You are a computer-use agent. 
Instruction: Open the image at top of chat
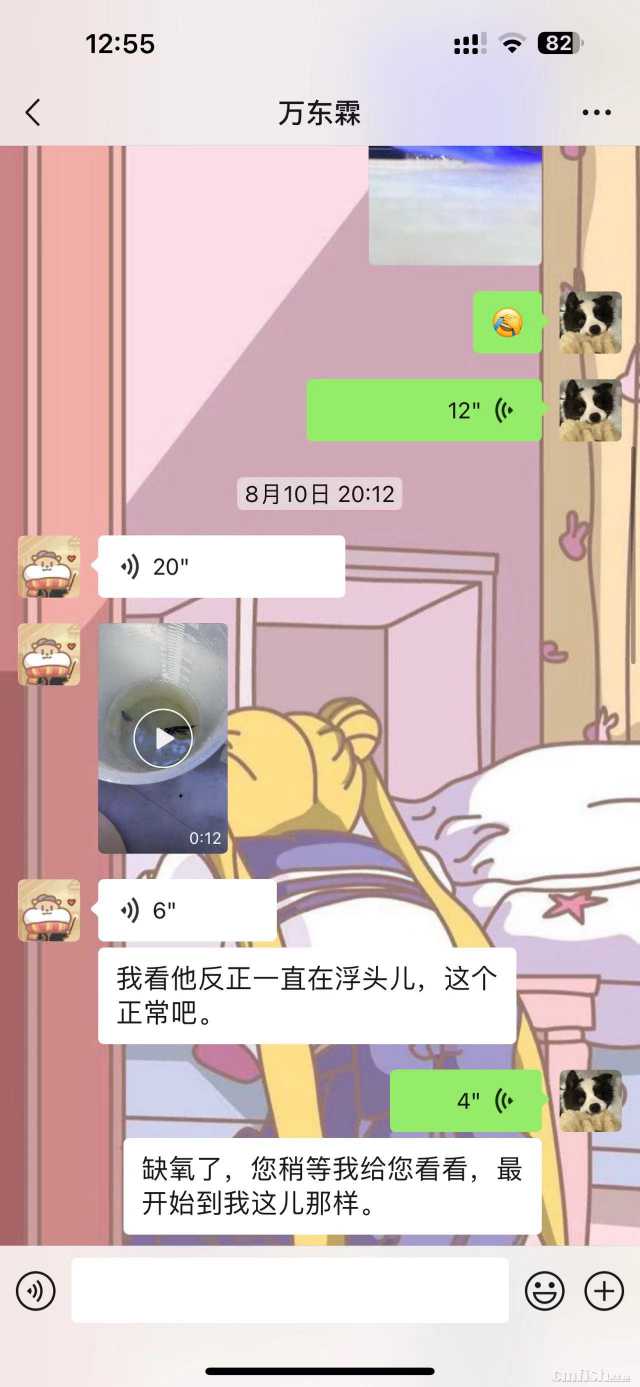[455, 205]
